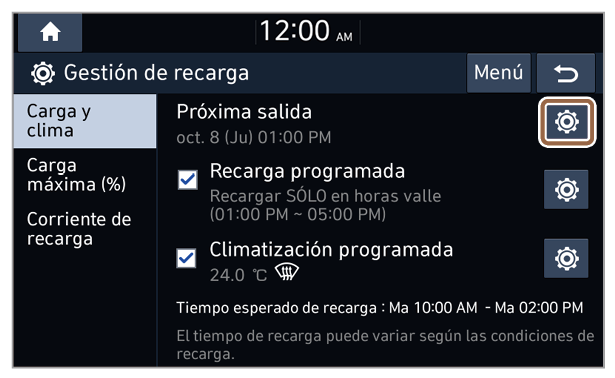This screenshot has height=378, width=615.
Task: Go to the home screen
Action: click(50, 32)
